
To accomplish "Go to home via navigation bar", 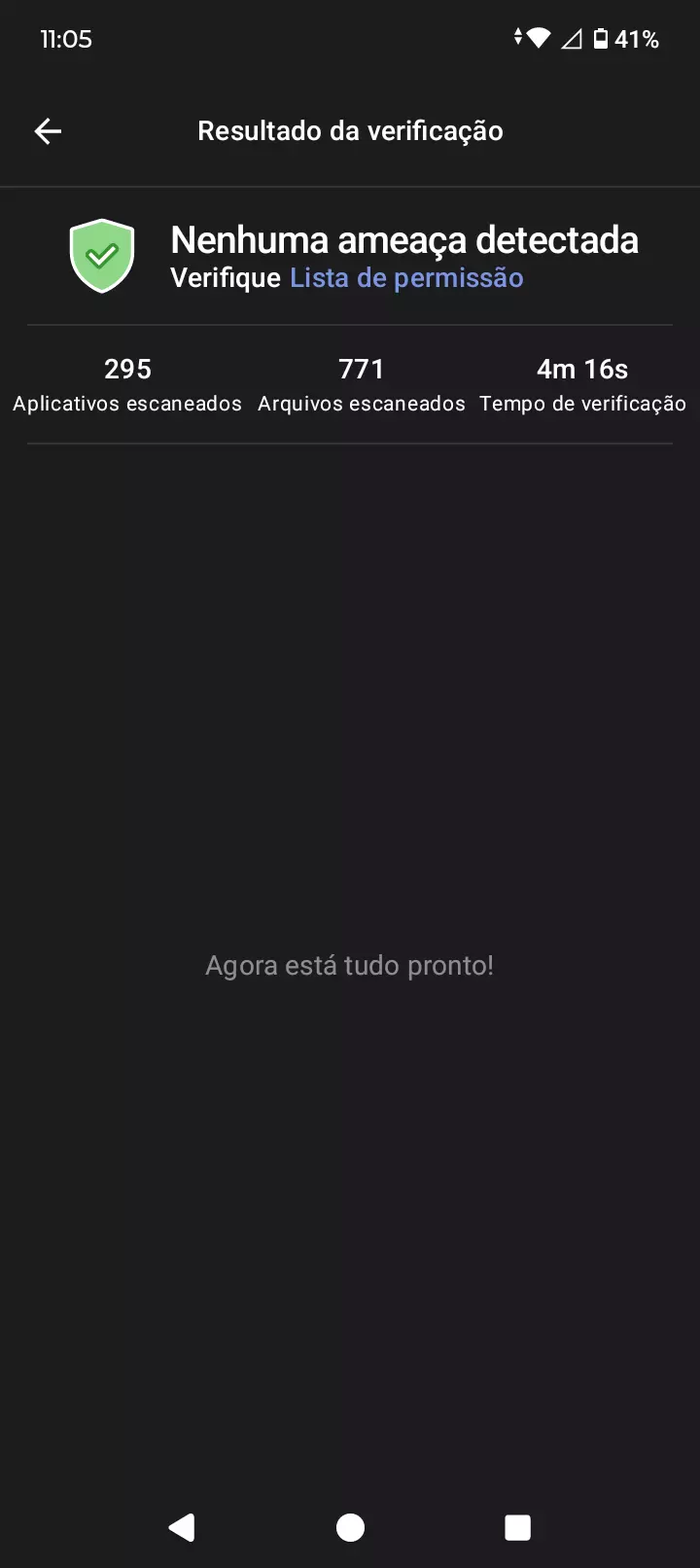I will (x=350, y=1527).
